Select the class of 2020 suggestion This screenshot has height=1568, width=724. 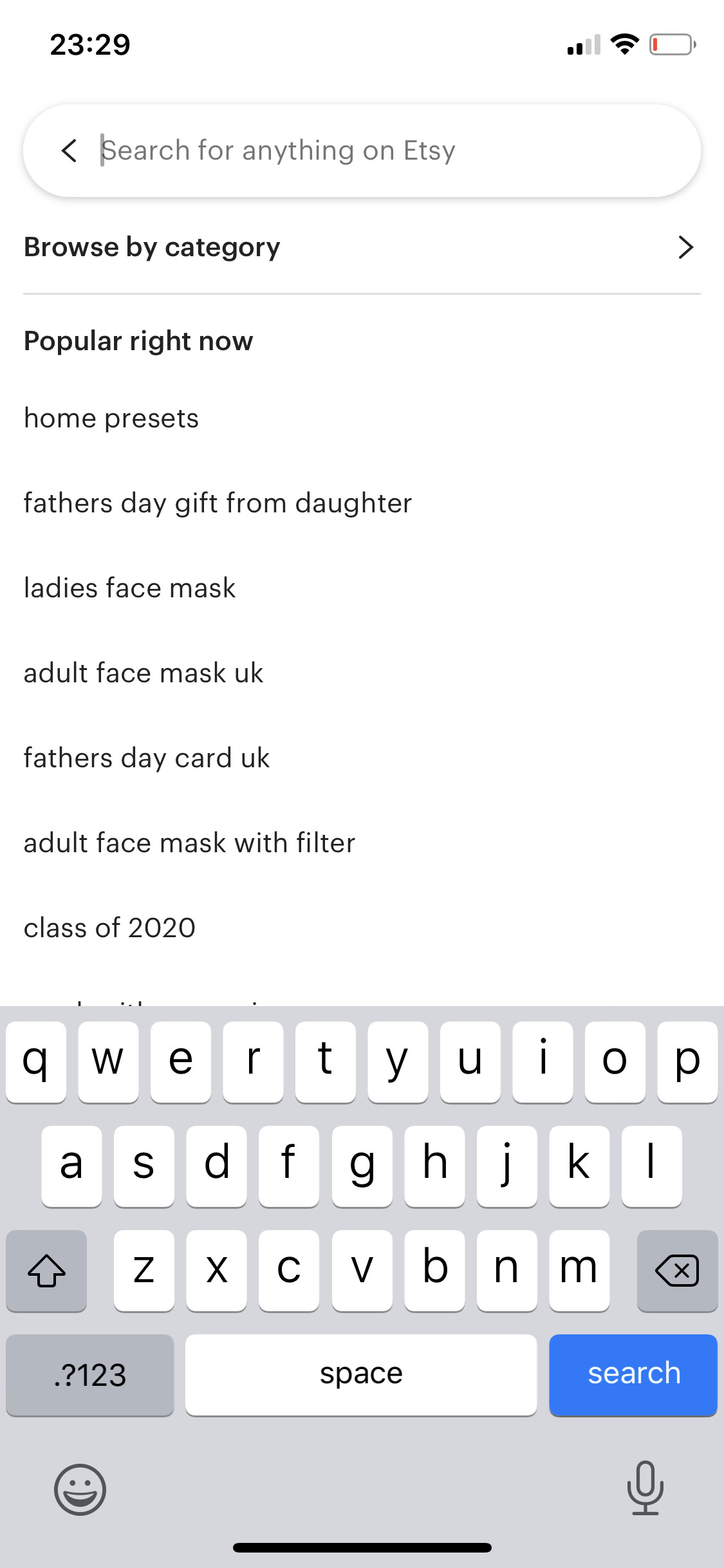point(109,927)
